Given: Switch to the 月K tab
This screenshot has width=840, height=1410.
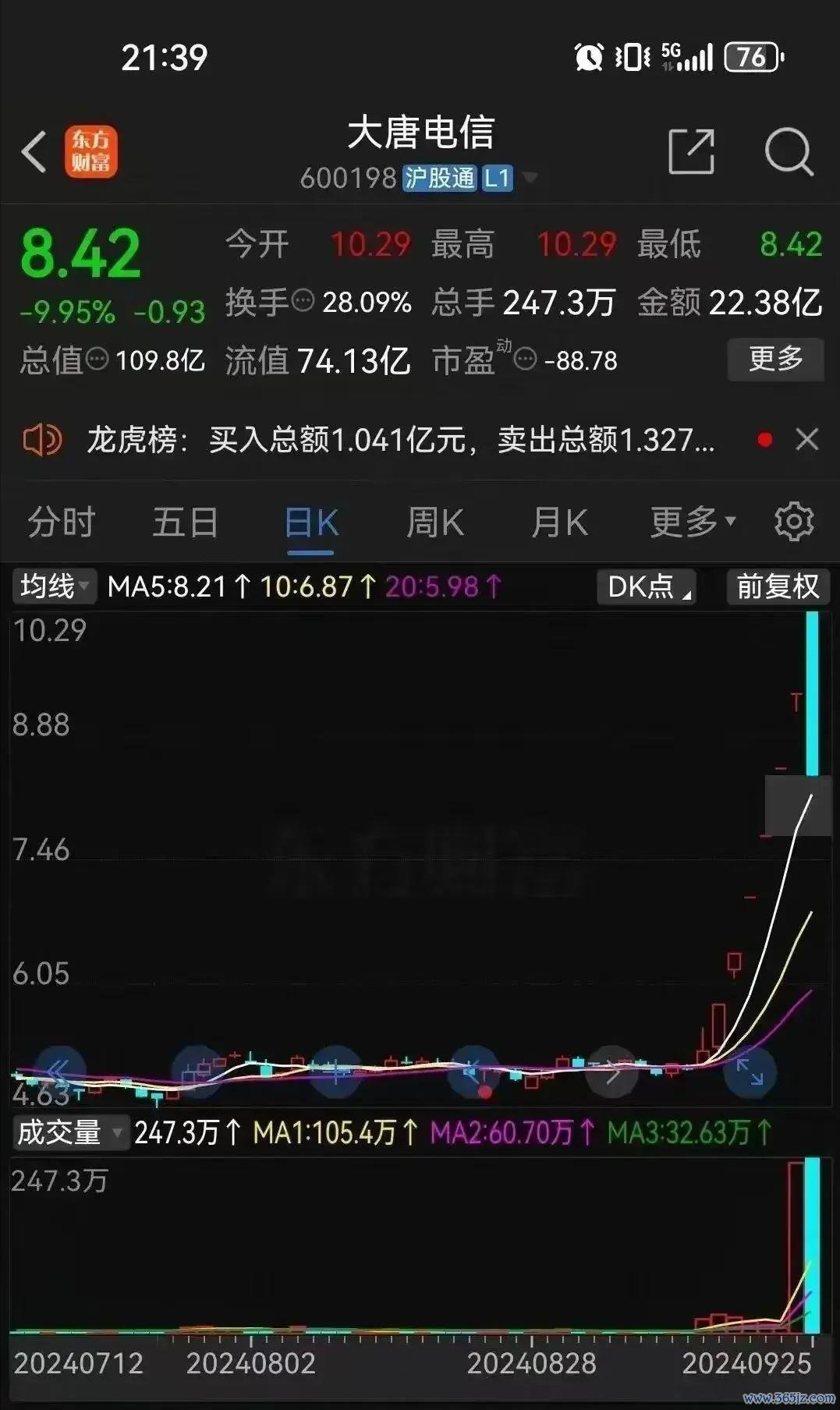Looking at the screenshot, I should (559, 523).
